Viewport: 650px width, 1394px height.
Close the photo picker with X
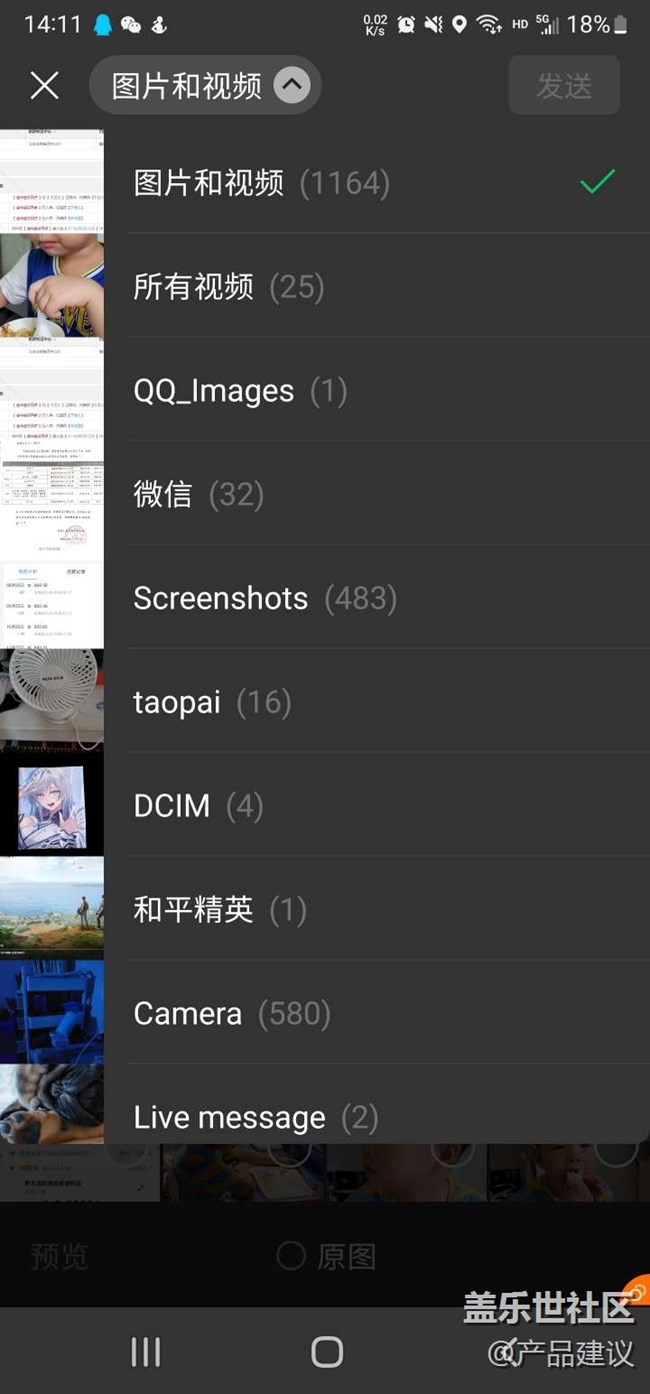pyautogui.click(x=44, y=85)
